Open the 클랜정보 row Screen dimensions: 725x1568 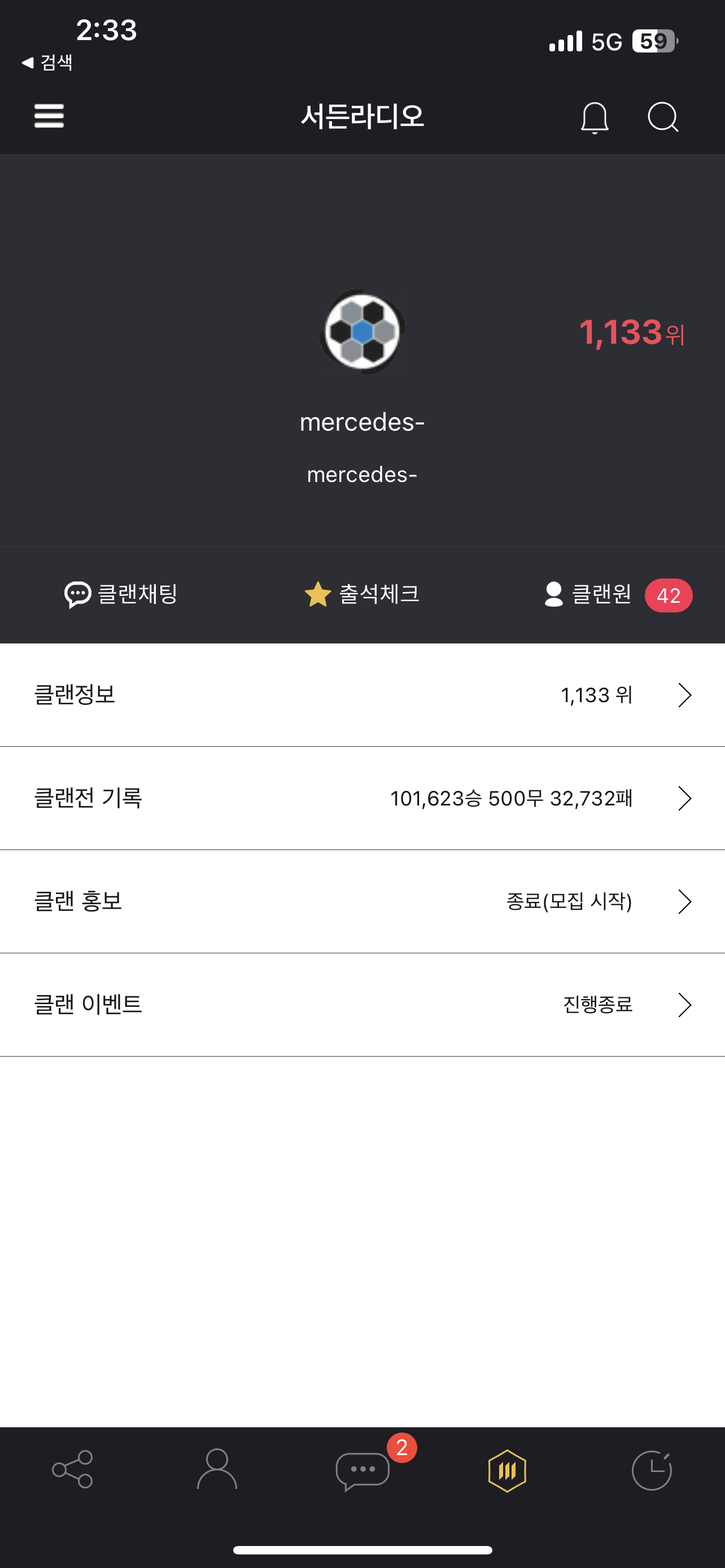[362, 694]
